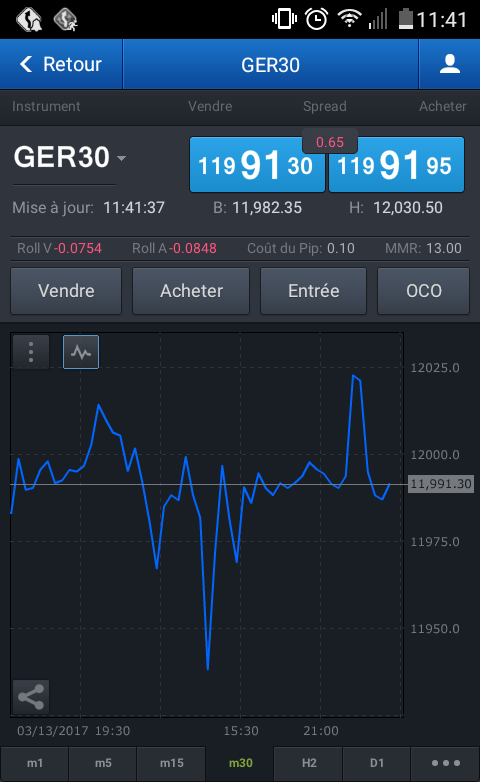This screenshot has height=782, width=480.
Task: Tap the sell price tile 11991.30
Action: pos(257,165)
